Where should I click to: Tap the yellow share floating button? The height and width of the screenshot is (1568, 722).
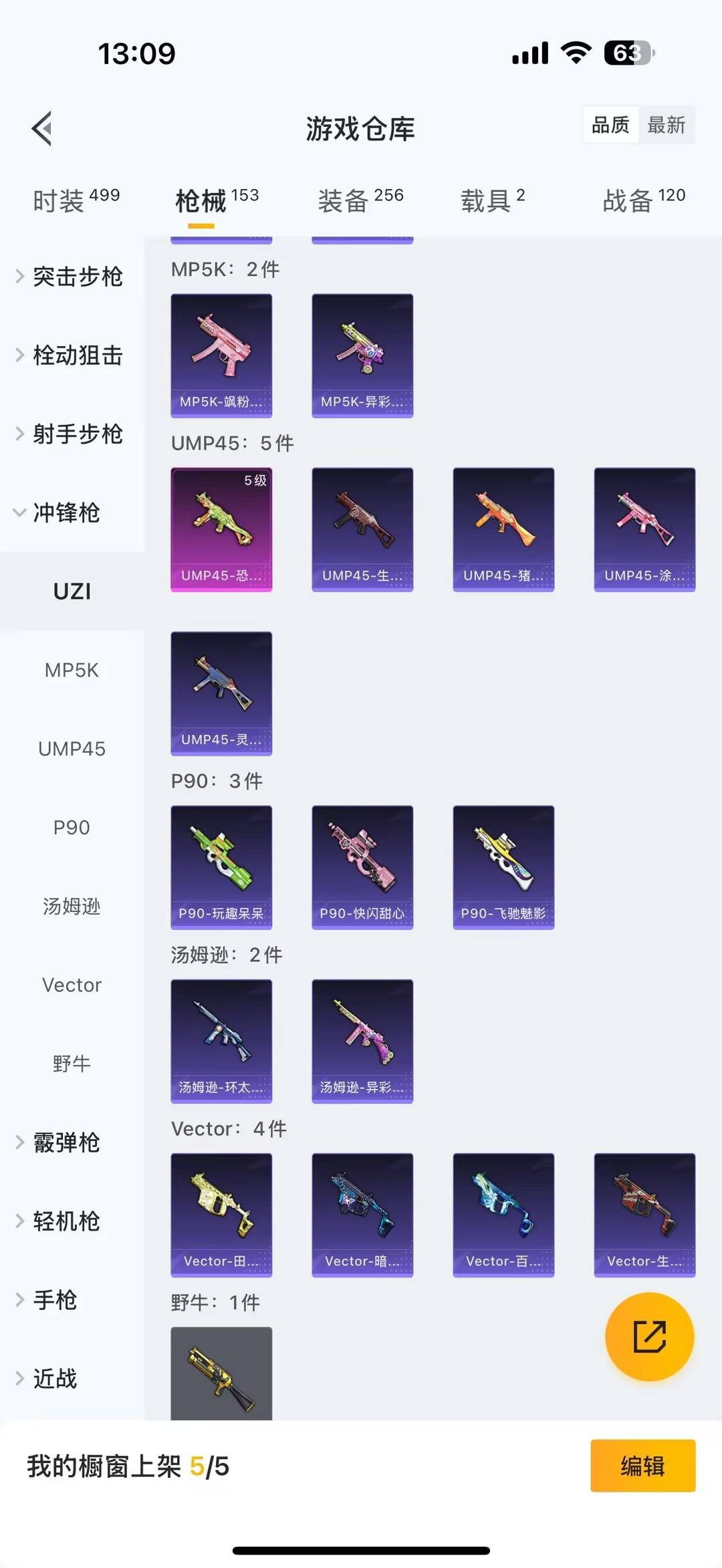649,1336
